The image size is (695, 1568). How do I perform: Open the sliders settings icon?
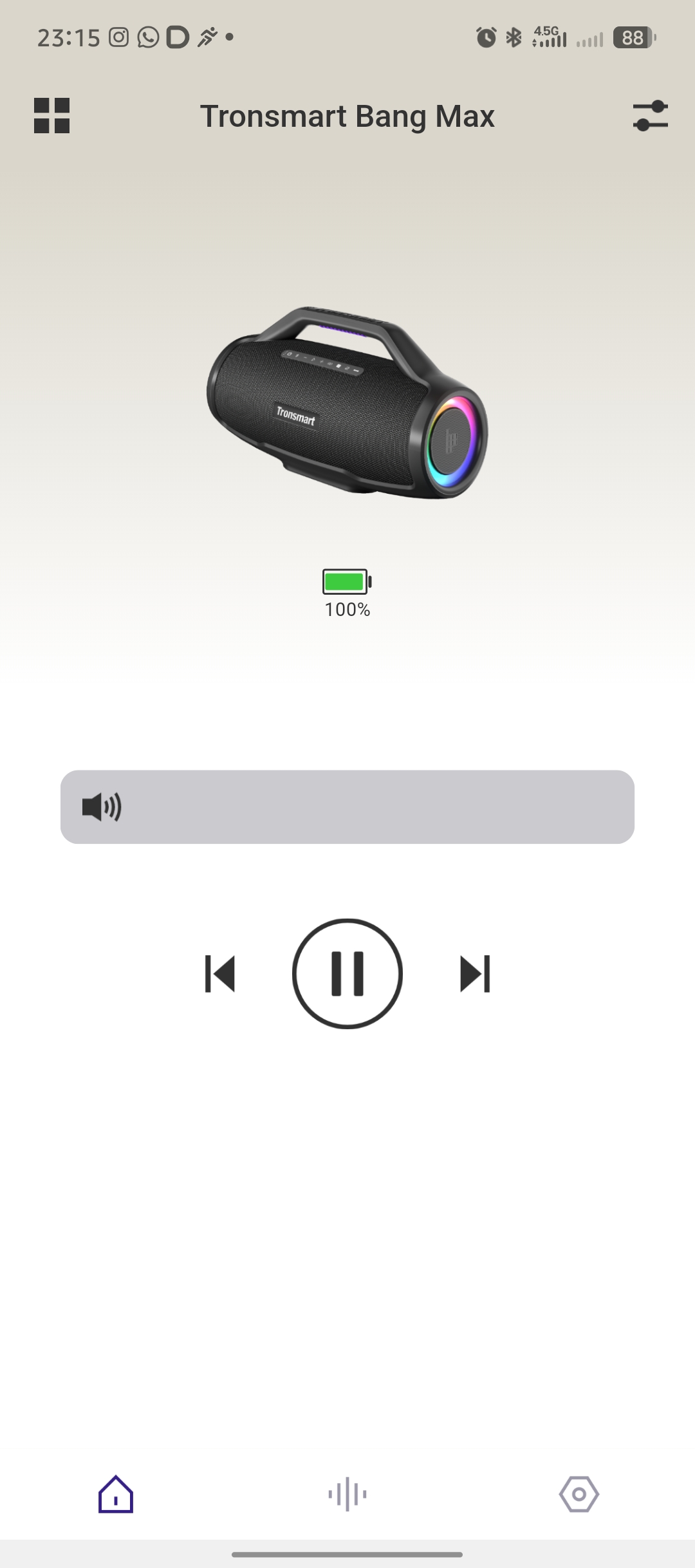(x=650, y=116)
